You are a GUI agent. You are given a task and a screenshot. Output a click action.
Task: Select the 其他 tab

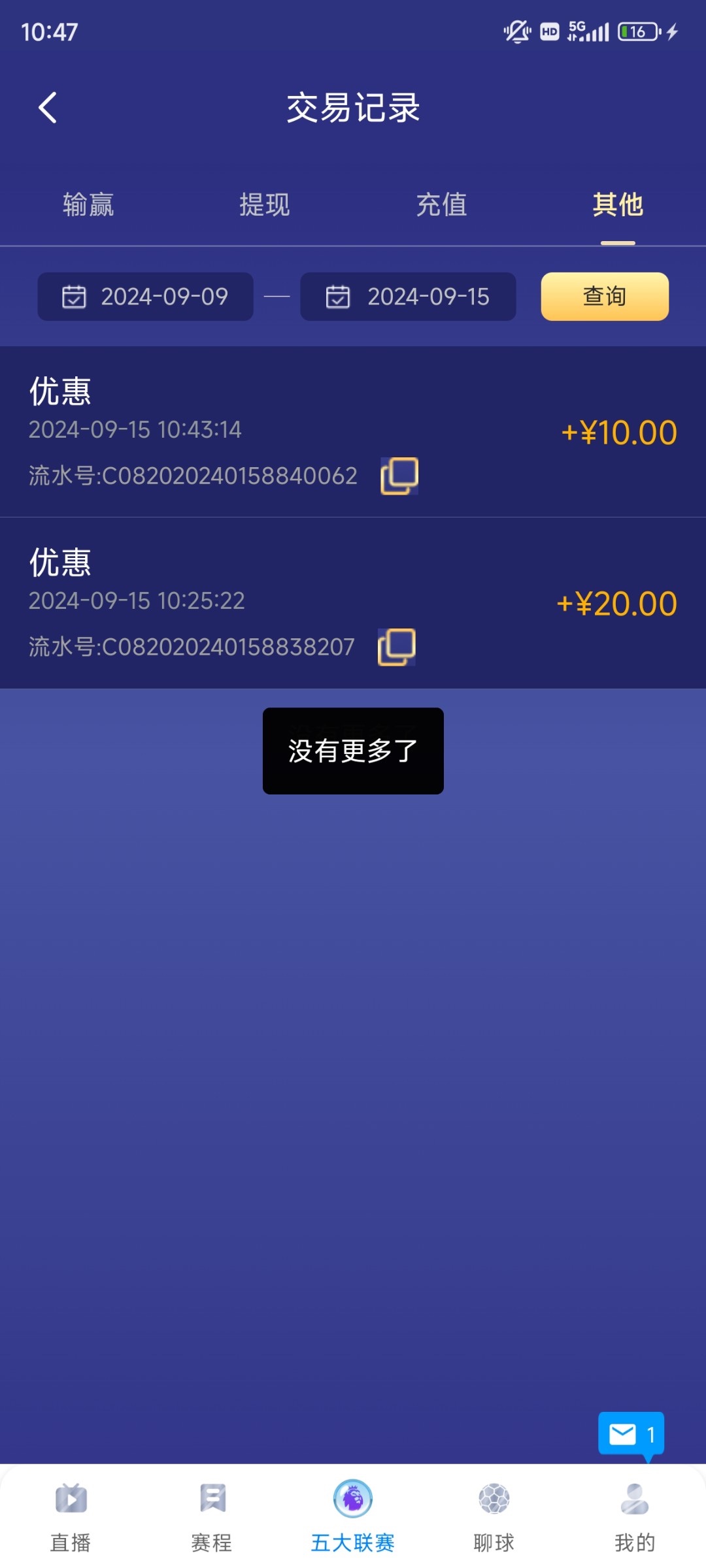[x=618, y=205]
